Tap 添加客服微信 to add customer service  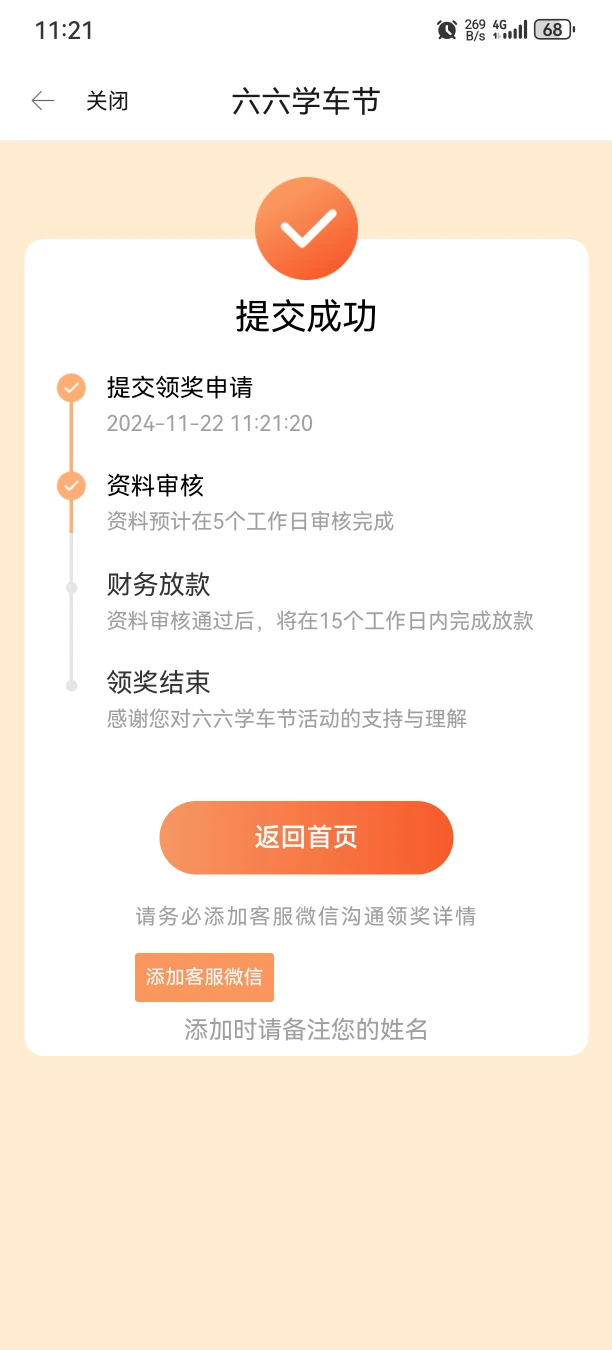tap(204, 977)
